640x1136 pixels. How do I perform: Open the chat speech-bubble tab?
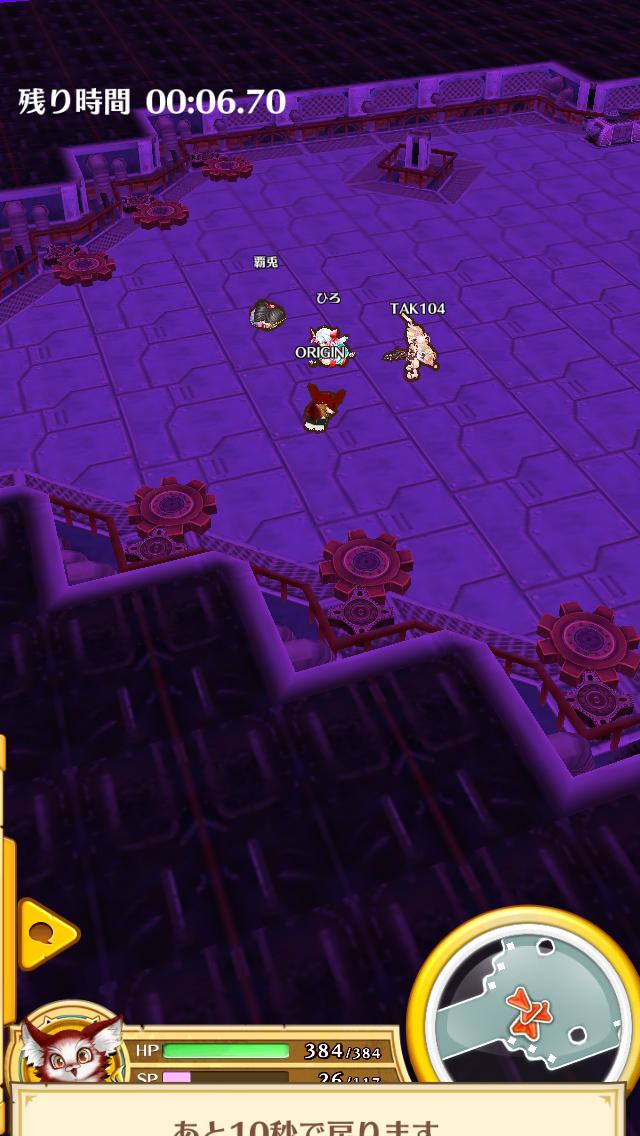[44, 934]
